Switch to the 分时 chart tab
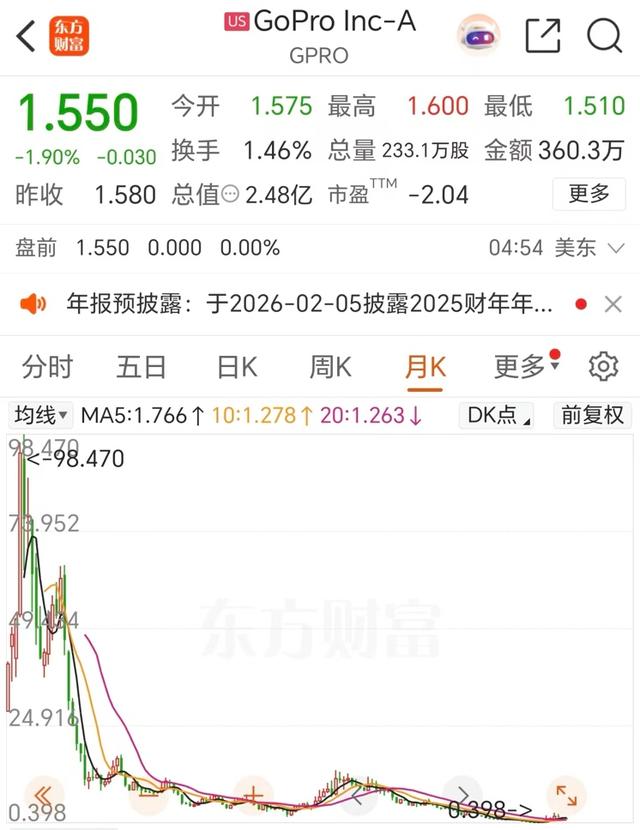 point(47,367)
